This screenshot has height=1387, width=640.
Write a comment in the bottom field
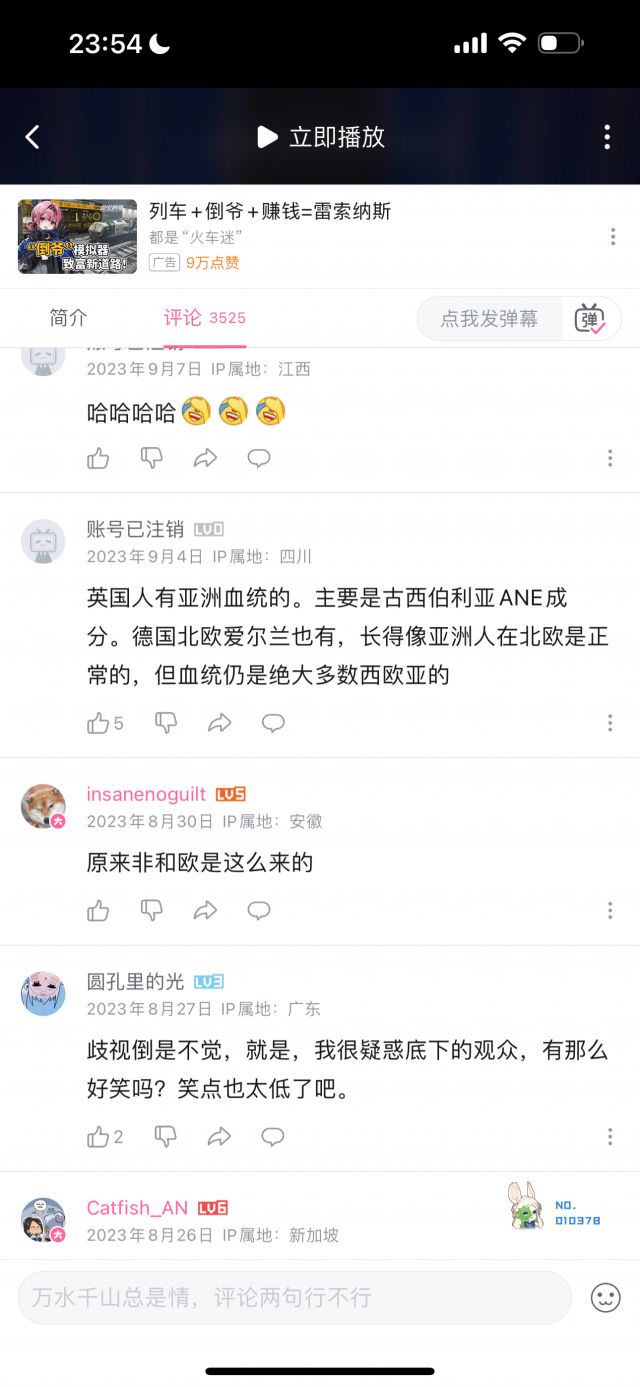click(x=294, y=1297)
